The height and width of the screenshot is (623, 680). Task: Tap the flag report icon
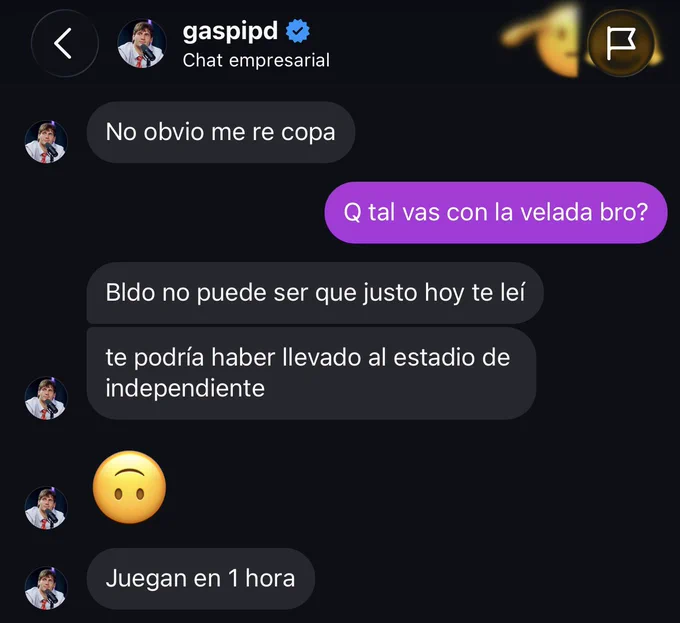(621, 43)
